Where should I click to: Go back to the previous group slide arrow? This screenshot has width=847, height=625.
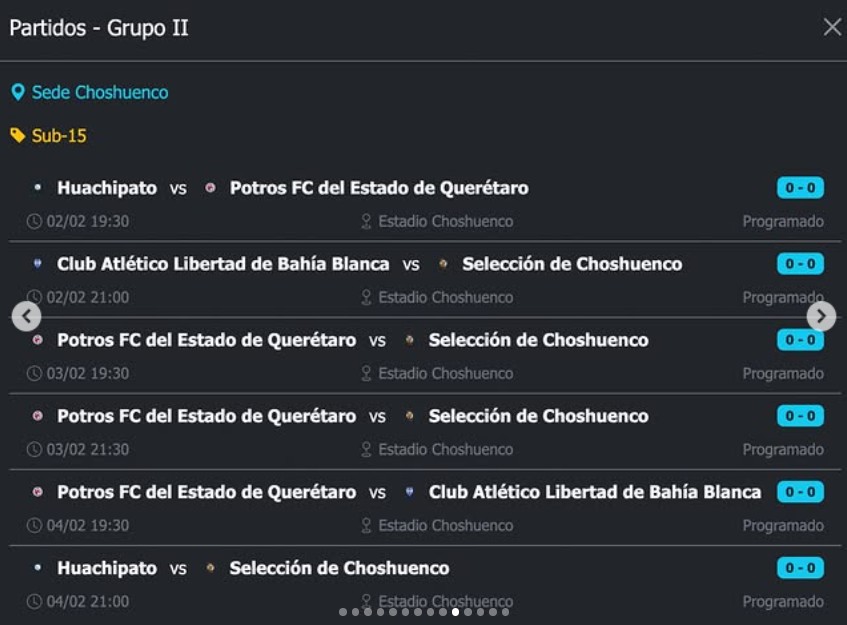(27, 317)
